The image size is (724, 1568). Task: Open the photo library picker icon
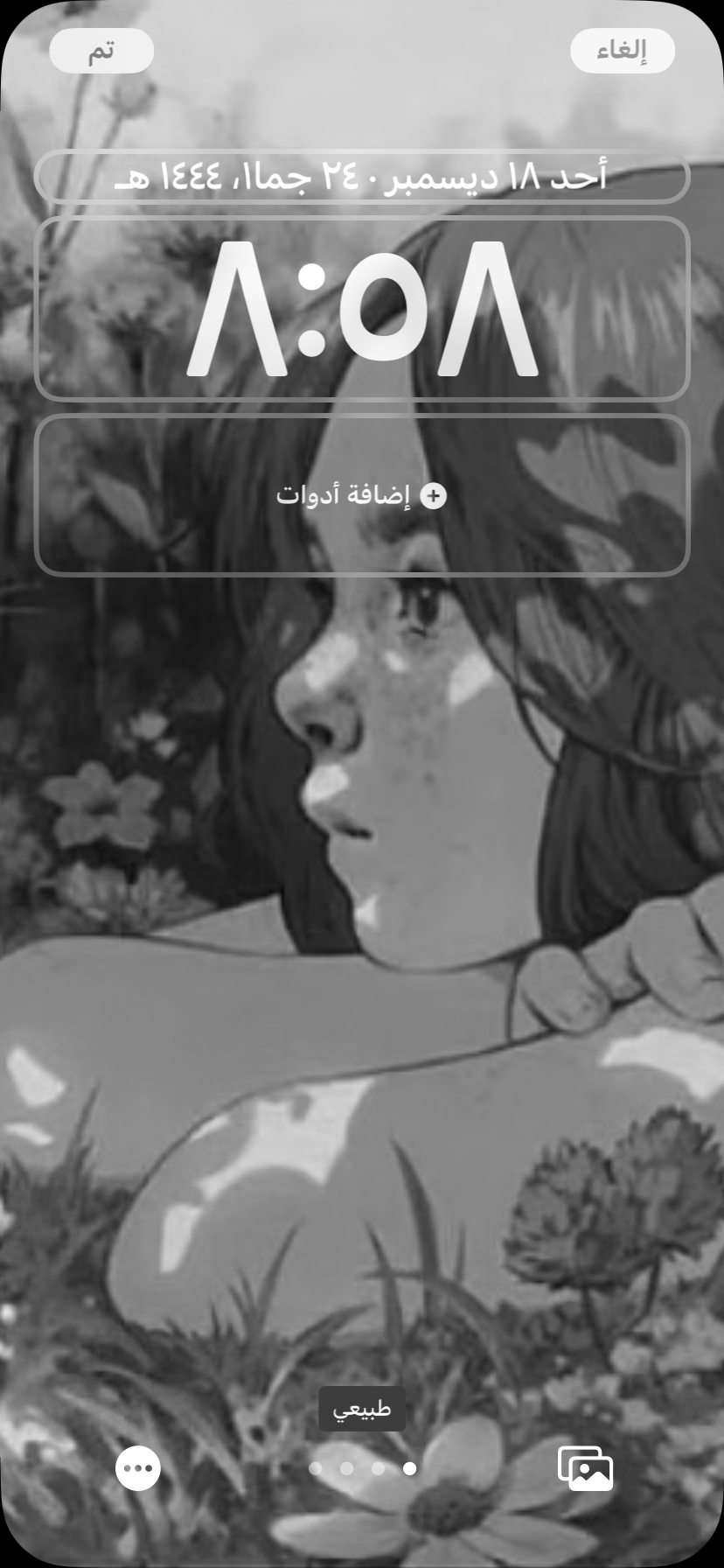(x=585, y=1467)
